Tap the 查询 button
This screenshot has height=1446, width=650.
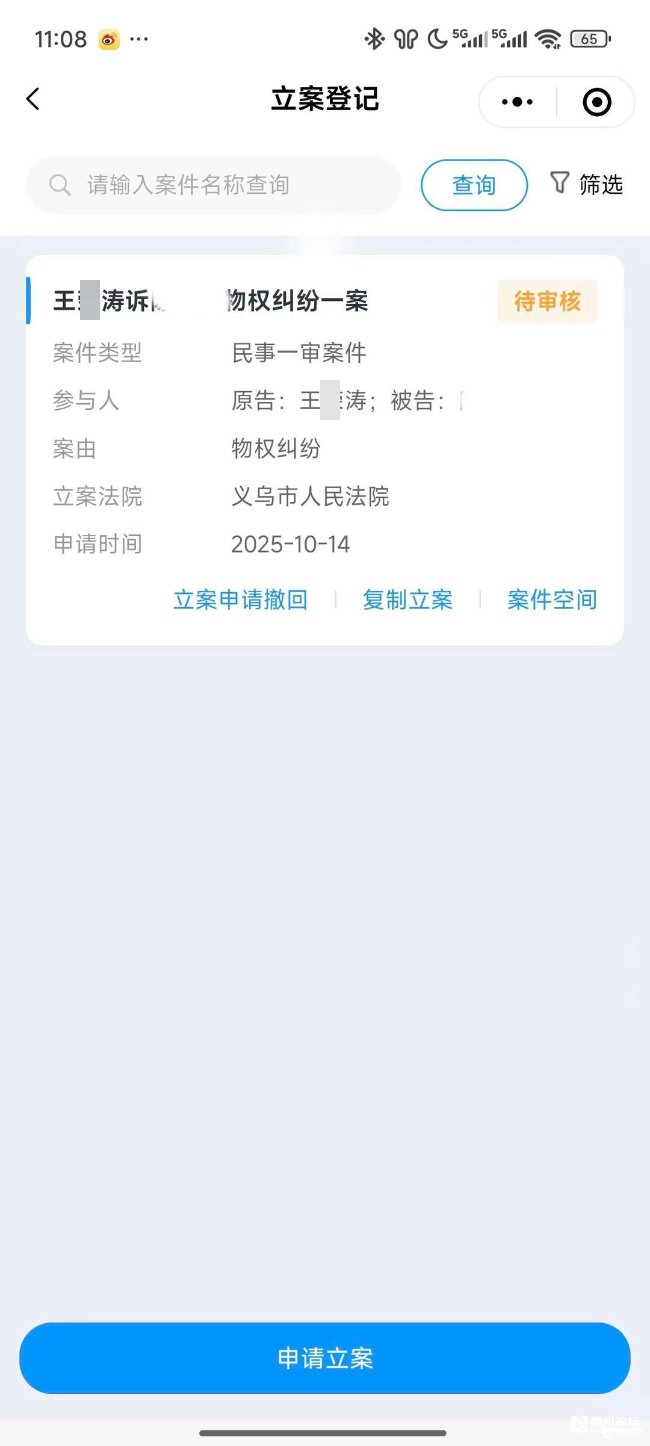pyautogui.click(x=474, y=185)
